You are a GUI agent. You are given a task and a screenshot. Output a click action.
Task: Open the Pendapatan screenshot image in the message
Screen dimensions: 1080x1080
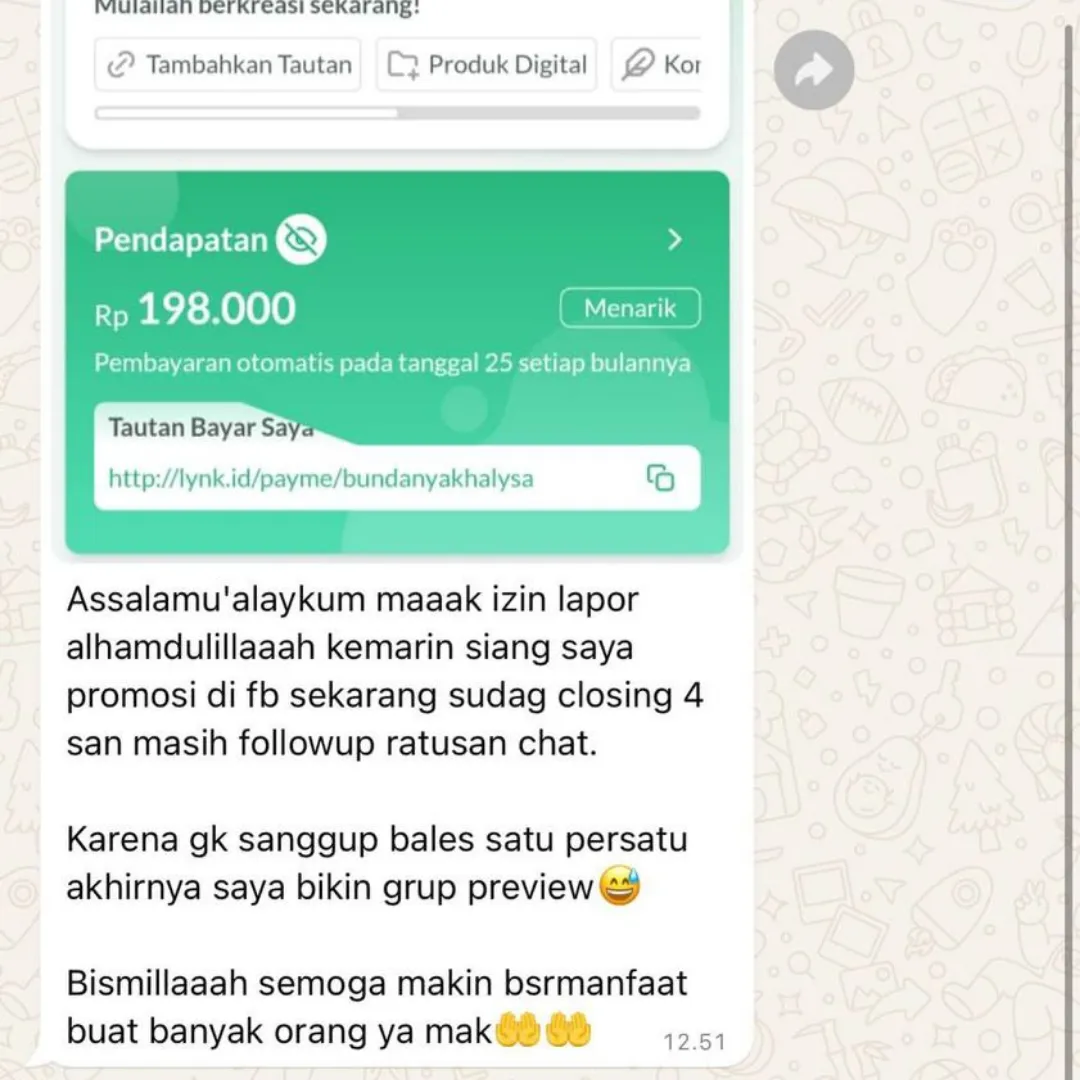point(397,300)
